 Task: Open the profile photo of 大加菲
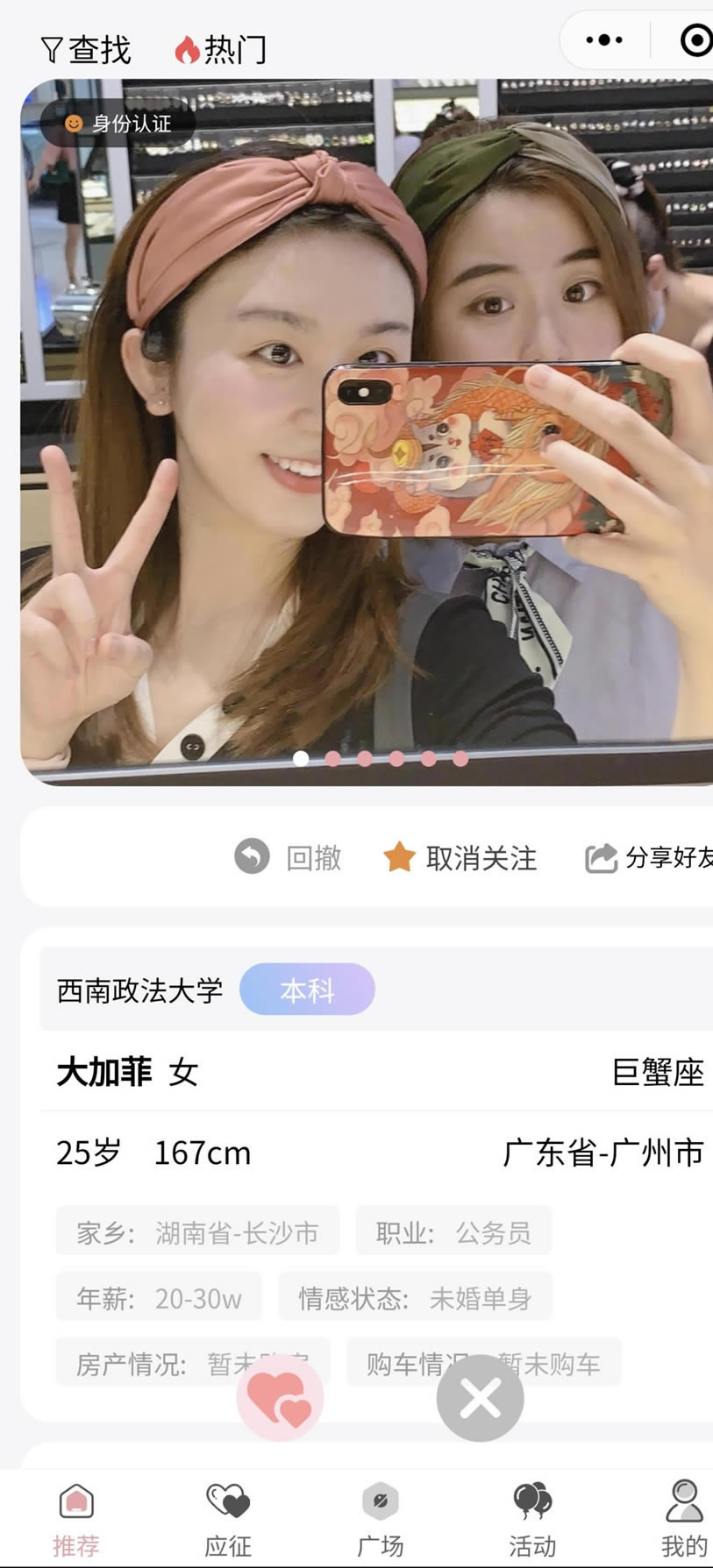(368, 429)
